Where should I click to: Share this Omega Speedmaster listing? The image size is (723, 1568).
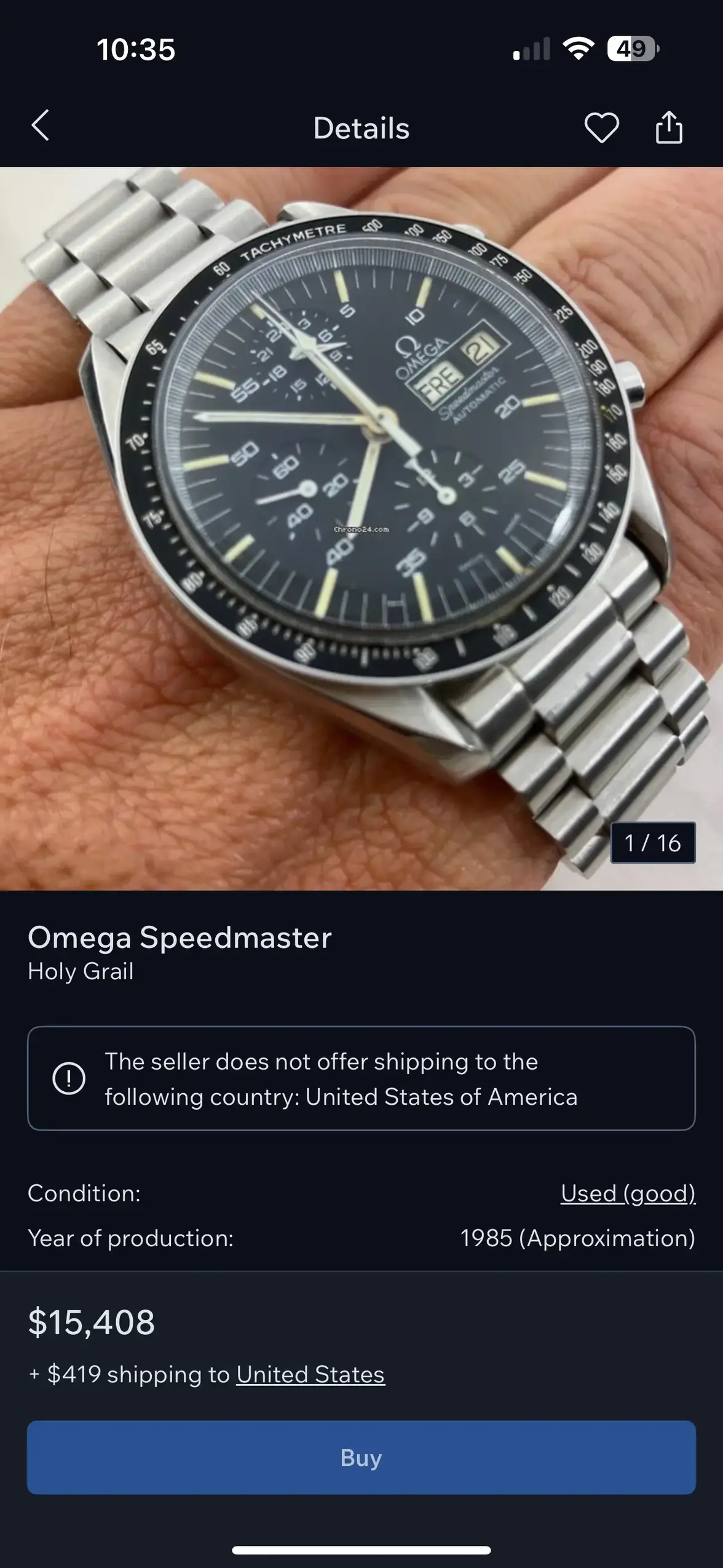pos(668,127)
